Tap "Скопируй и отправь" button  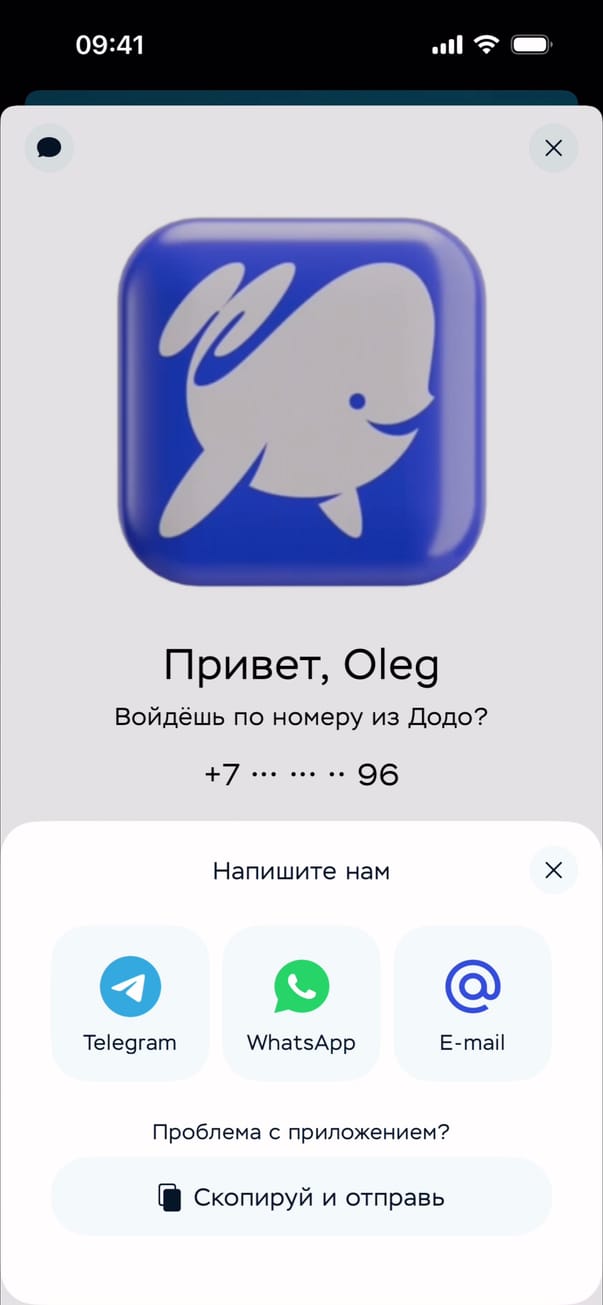(301, 1197)
